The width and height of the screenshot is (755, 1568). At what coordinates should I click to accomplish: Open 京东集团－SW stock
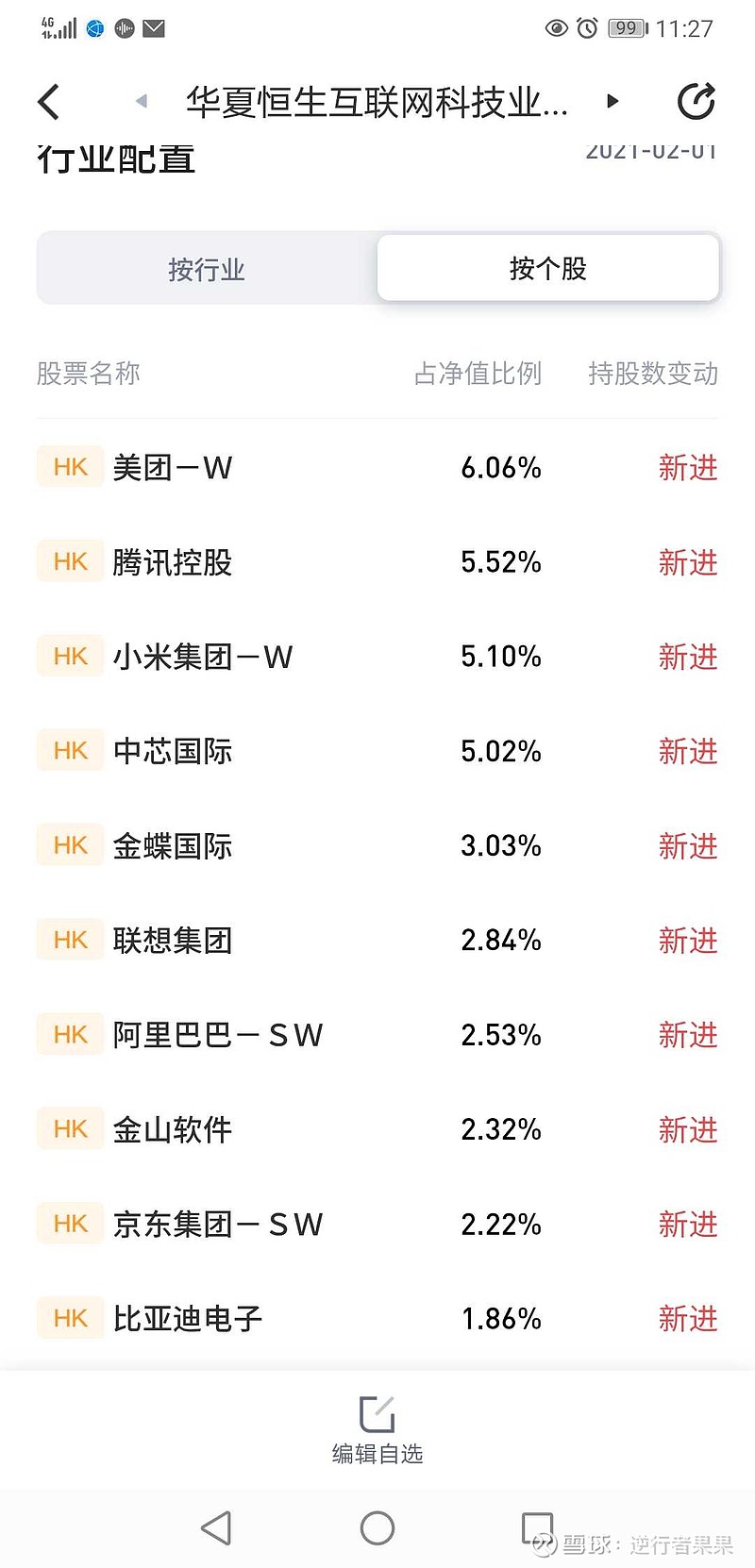[x=377, y=1224]
